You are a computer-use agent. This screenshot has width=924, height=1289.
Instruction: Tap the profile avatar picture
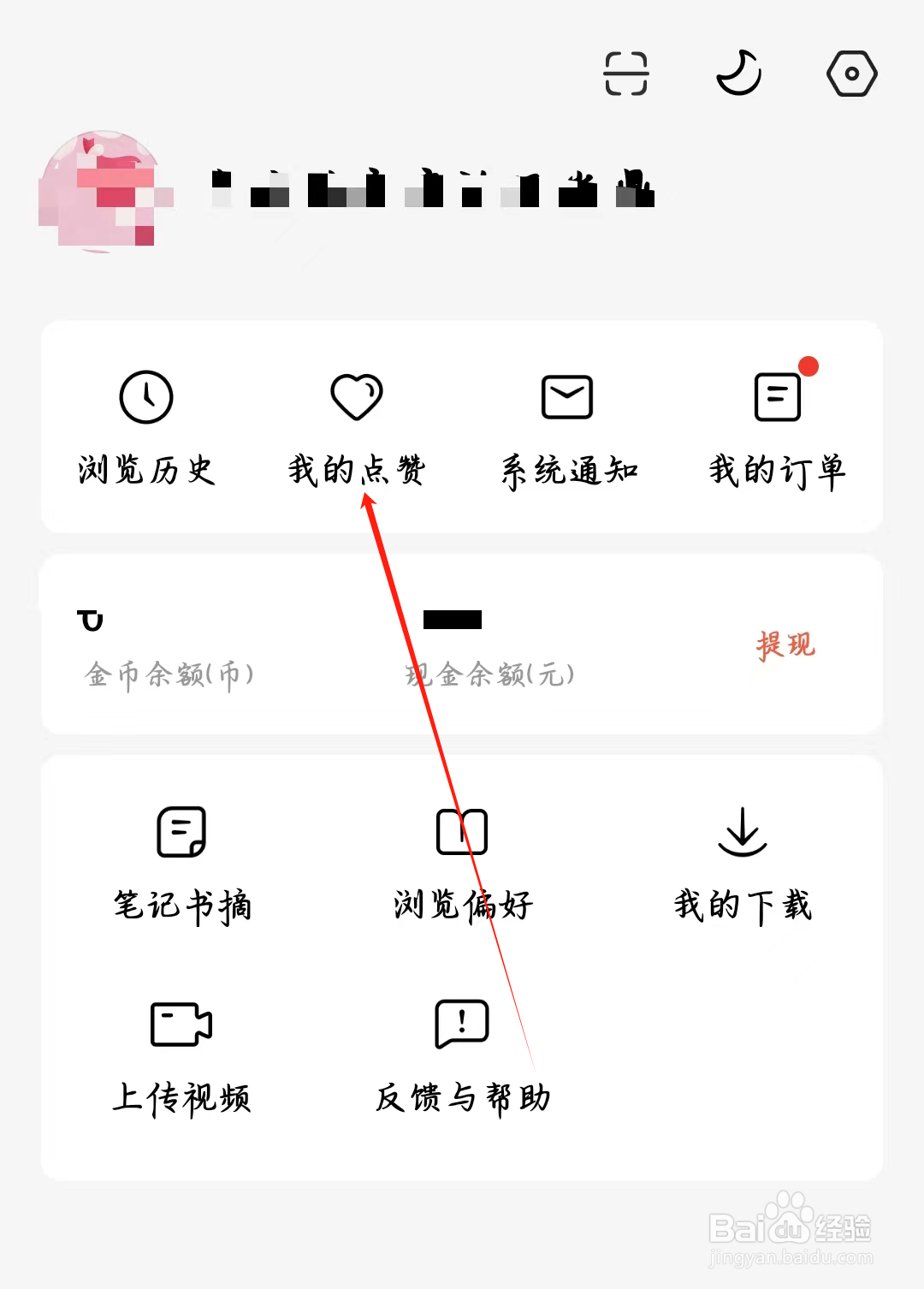click(x=101, y=190)
